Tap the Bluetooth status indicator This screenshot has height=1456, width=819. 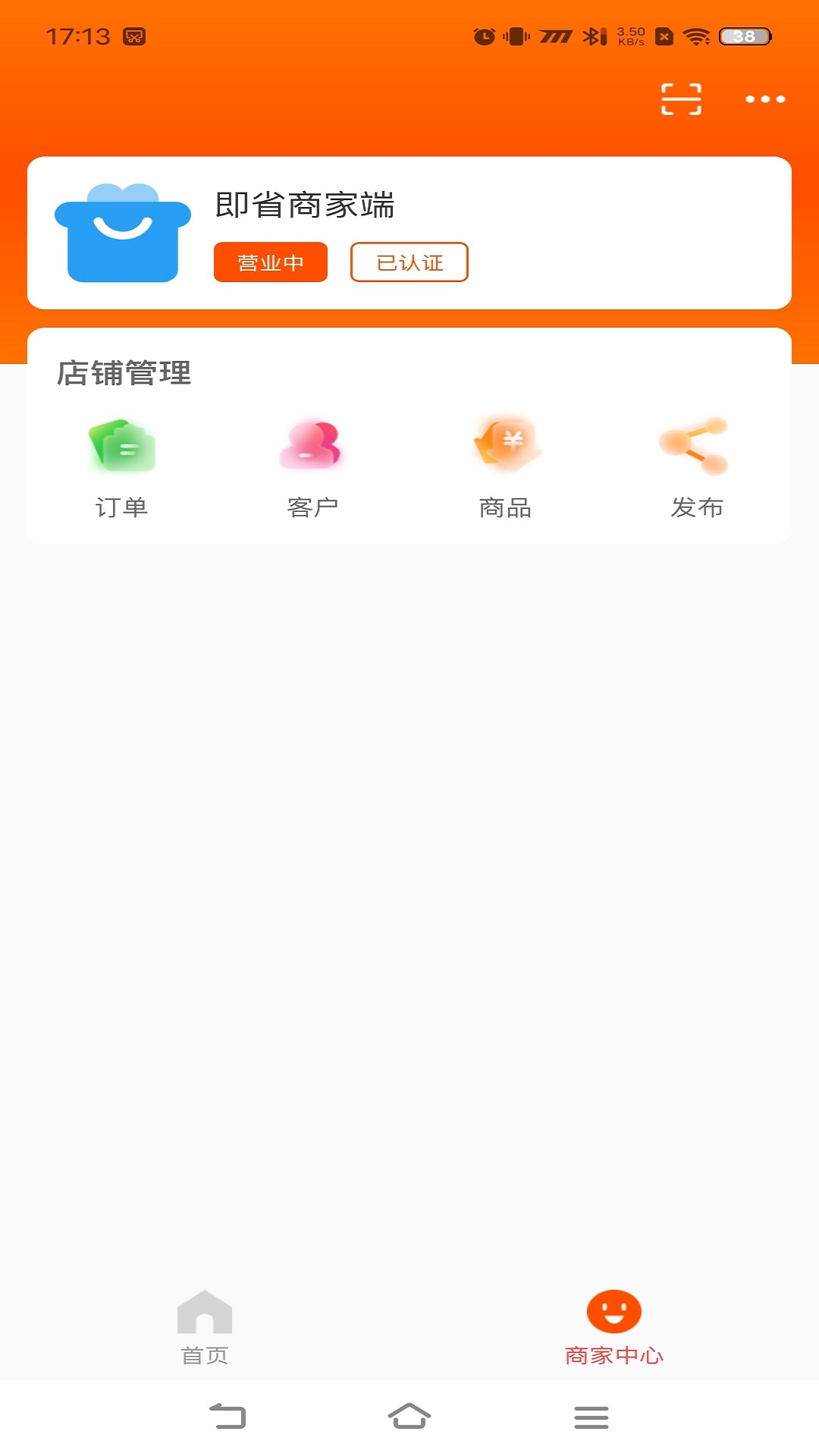click(x=593, y=34)
